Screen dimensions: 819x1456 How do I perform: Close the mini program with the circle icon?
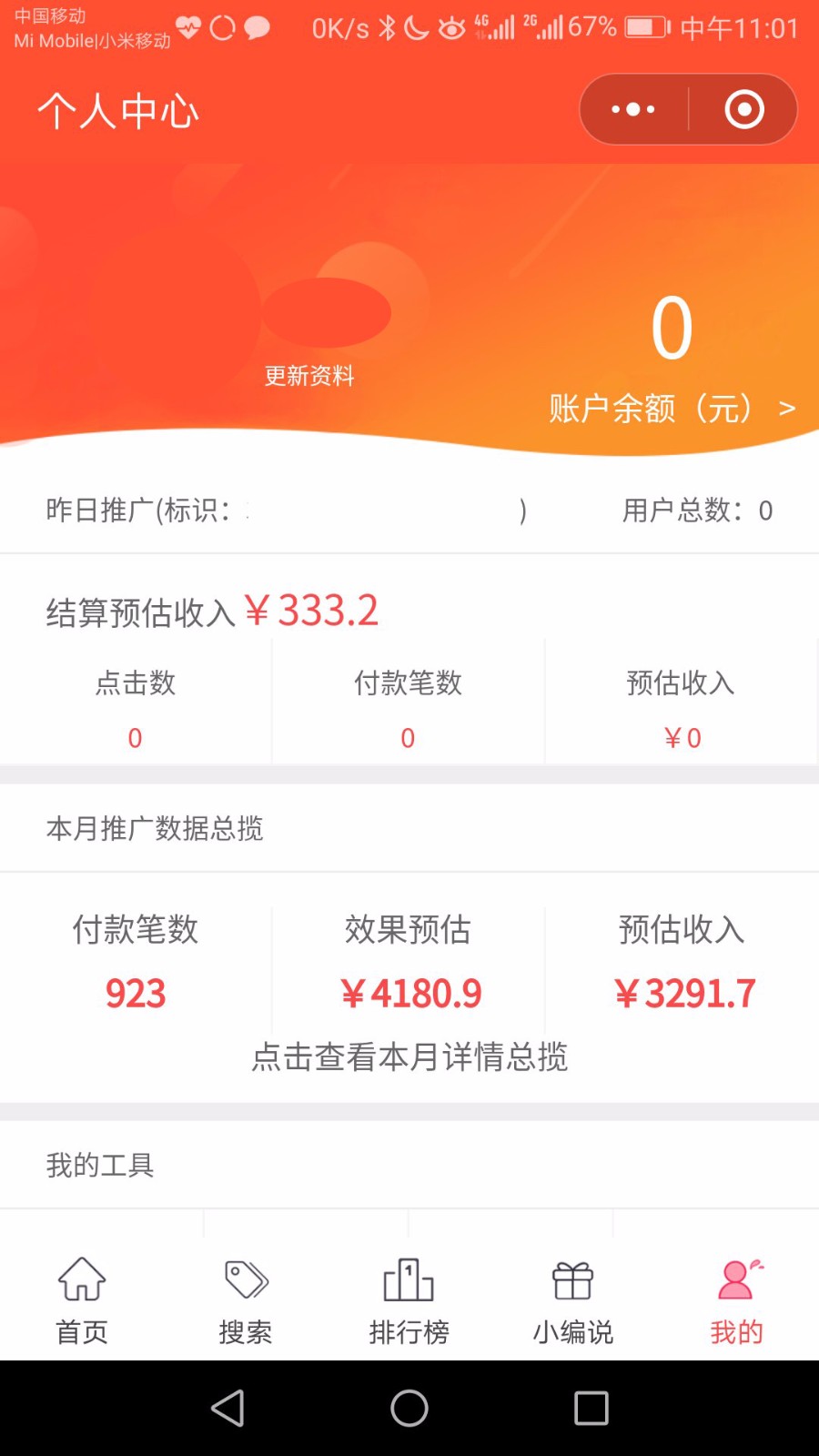pos(744,109)
